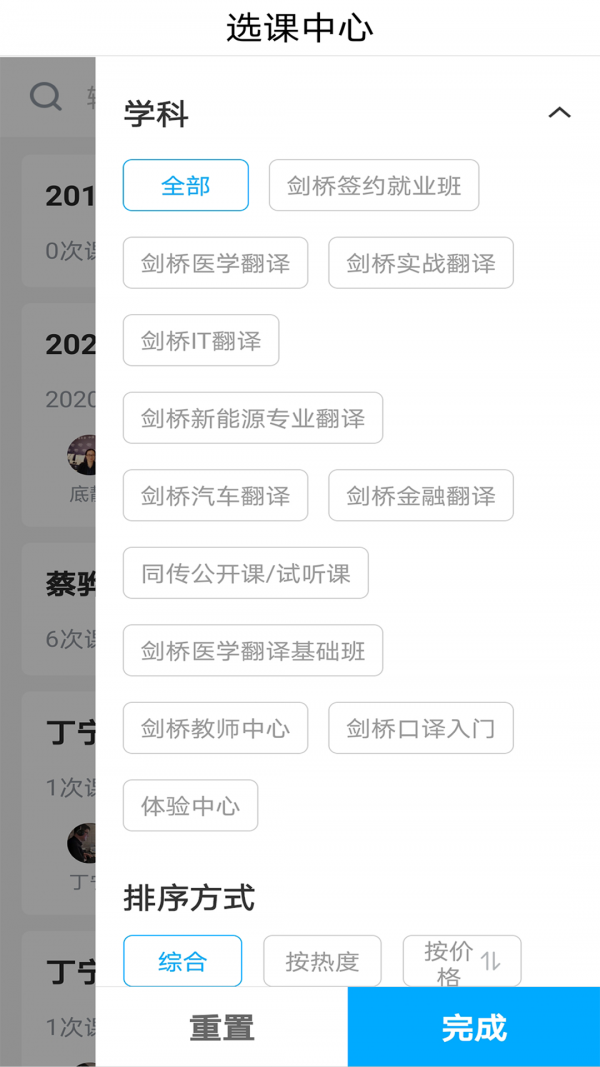The image size is (600, 1067).
Task: Choose 剑桥汽车翻译 filter
Action: pyautogui.click(x=215, y=495)
